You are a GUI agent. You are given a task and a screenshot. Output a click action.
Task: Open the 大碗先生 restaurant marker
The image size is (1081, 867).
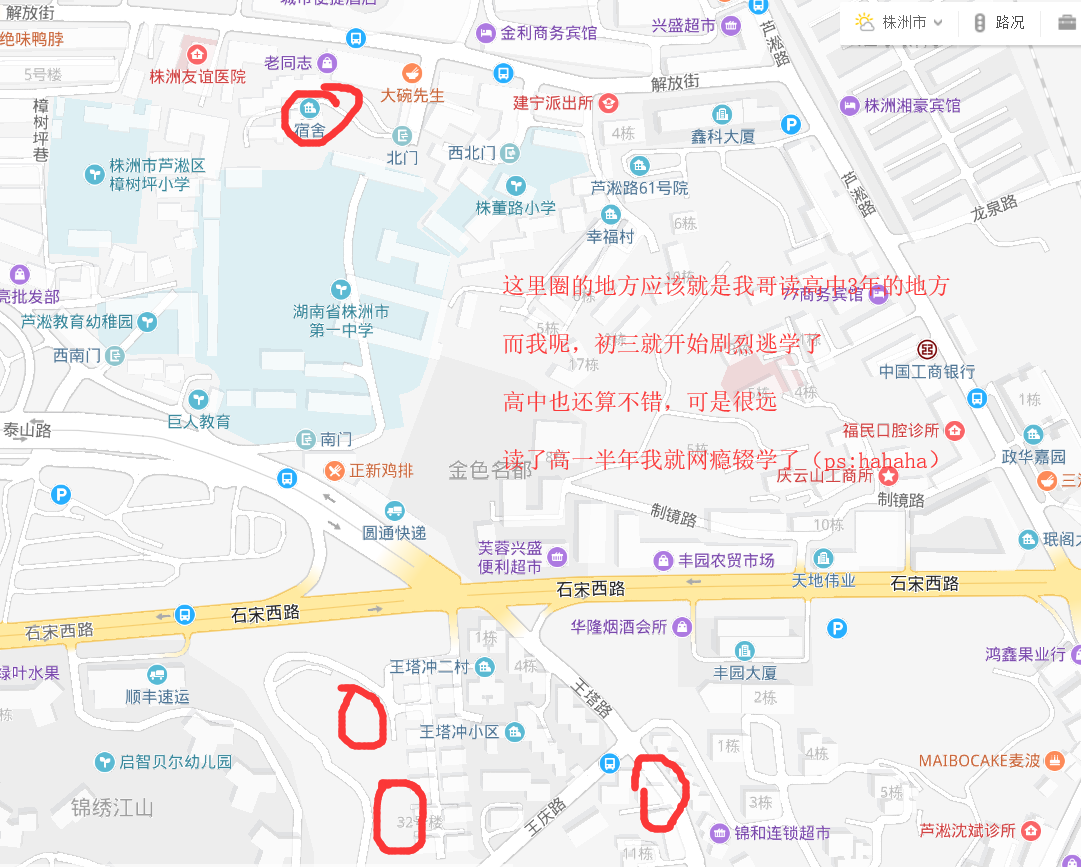click(410, 73)
